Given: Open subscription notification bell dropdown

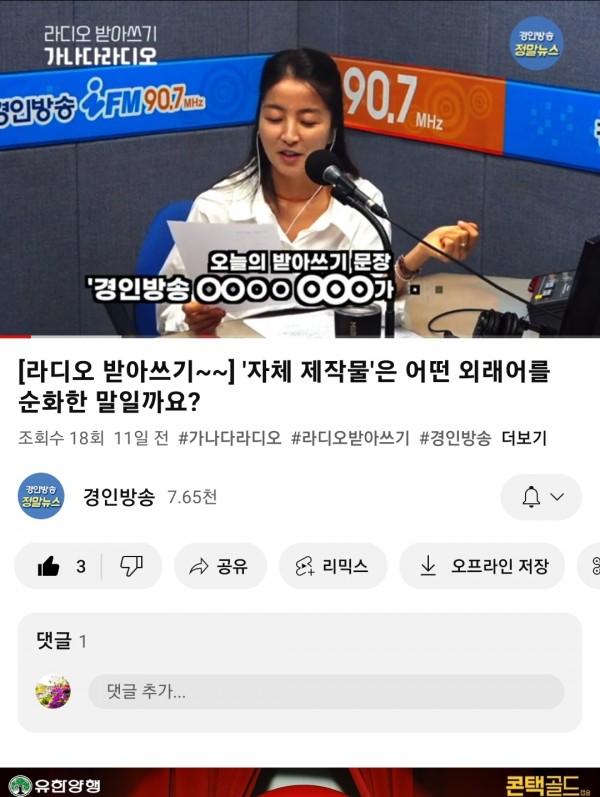Looking at the screenshot, I should click(x=541, y=497).
